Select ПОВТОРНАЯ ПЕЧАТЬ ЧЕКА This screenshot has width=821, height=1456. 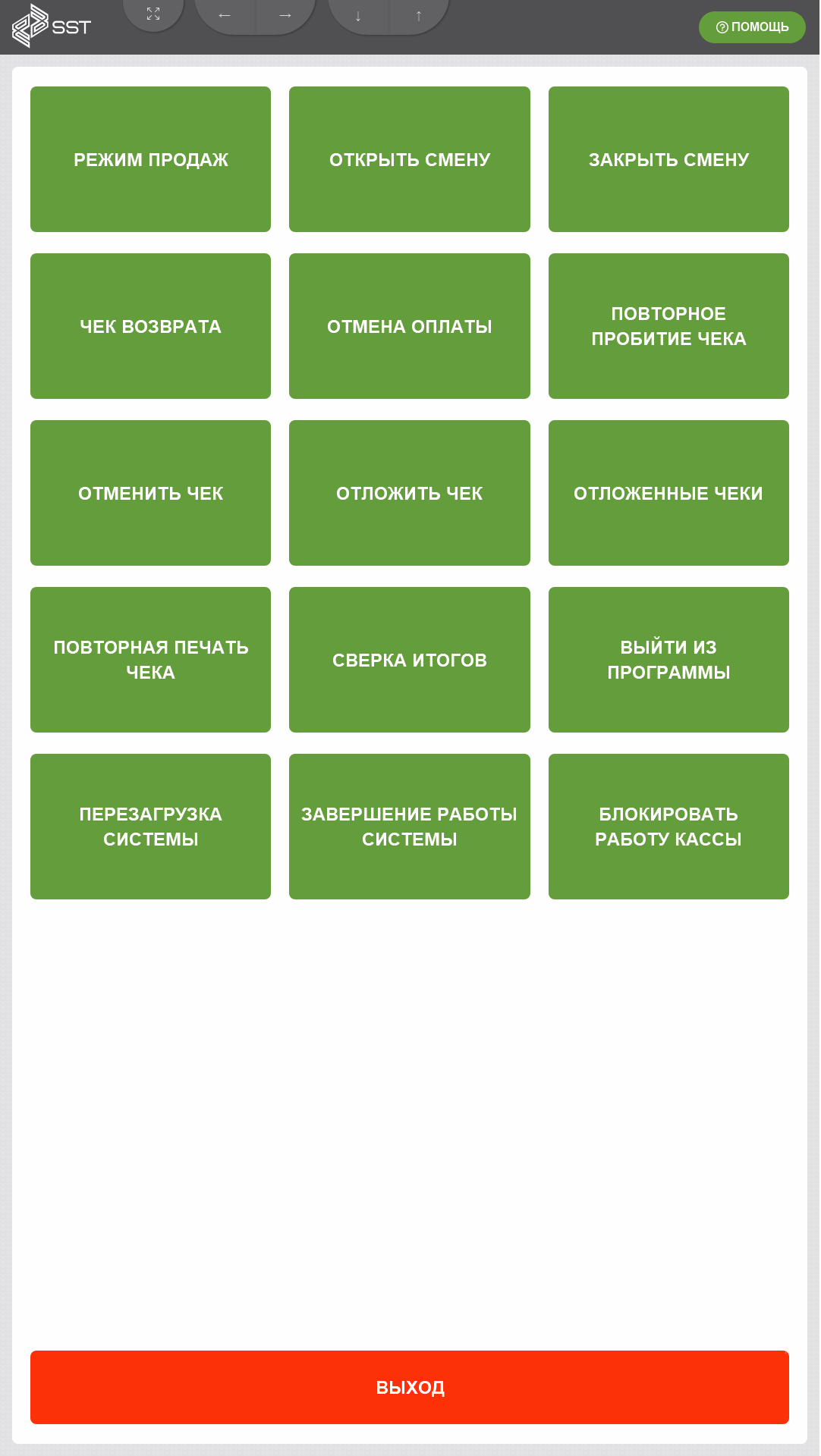(150, 660)
